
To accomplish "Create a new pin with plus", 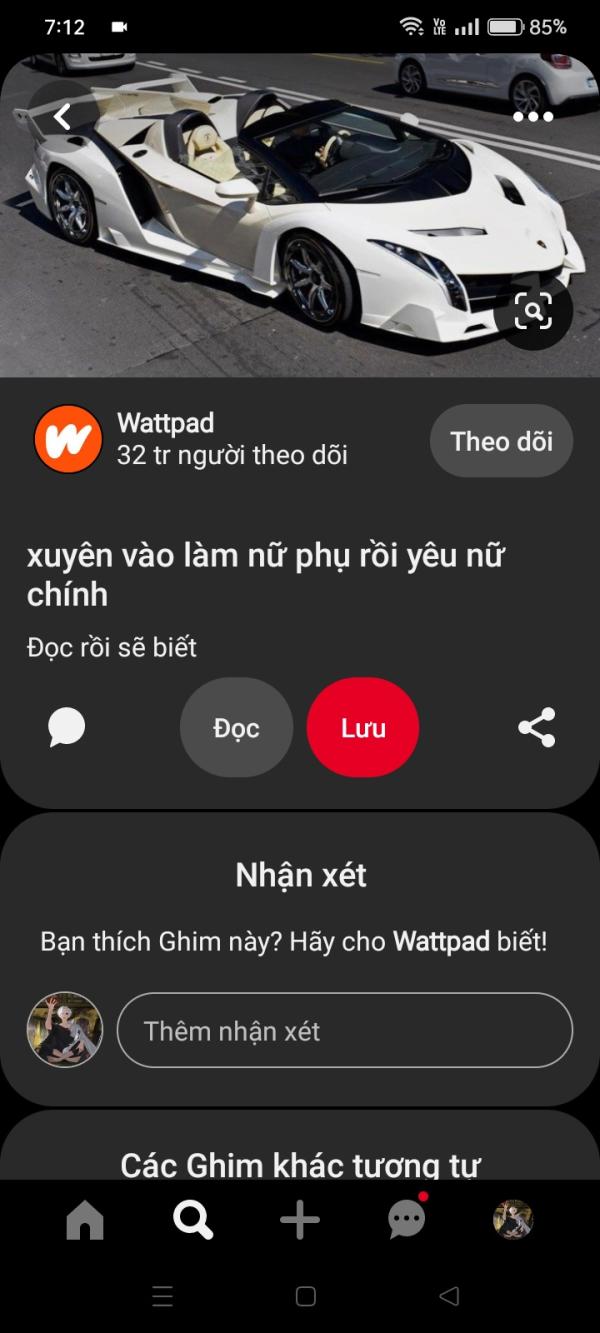I will (300, 1220).
